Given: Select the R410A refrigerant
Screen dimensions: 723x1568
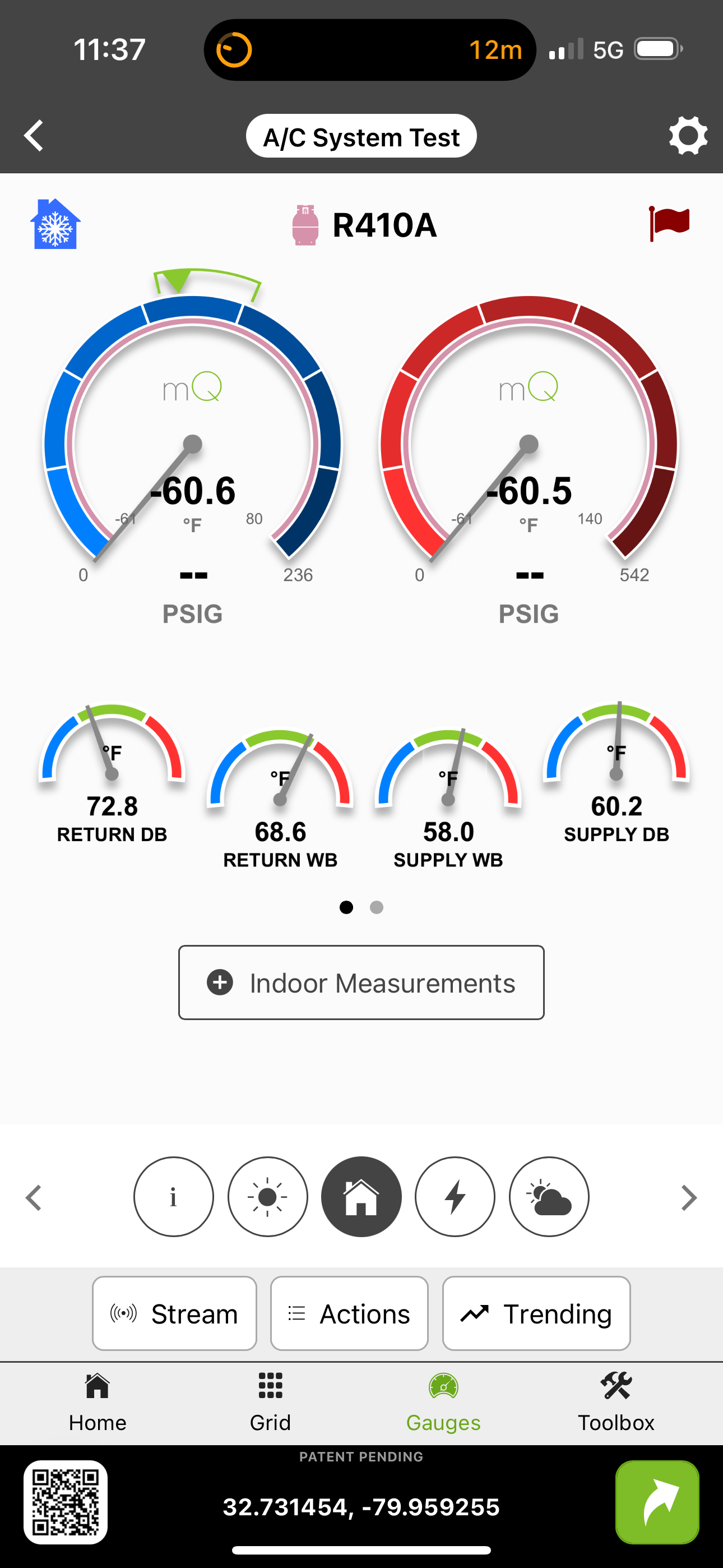Looking at the screenshot, I should [x=364, y=225].
